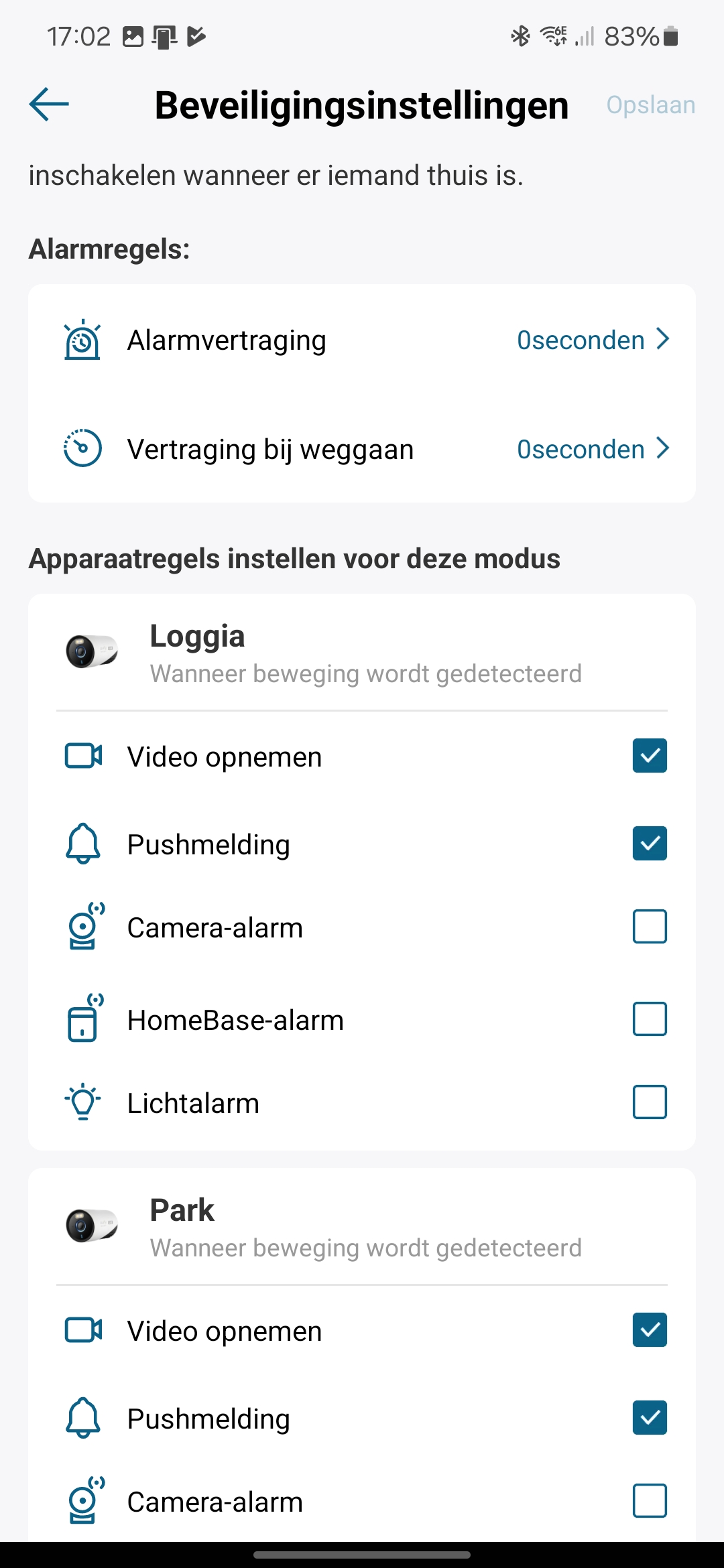Enable Camera-alarm for Loggia
This screenshot has height=1568, width=724.
click(x=650, y=927)
